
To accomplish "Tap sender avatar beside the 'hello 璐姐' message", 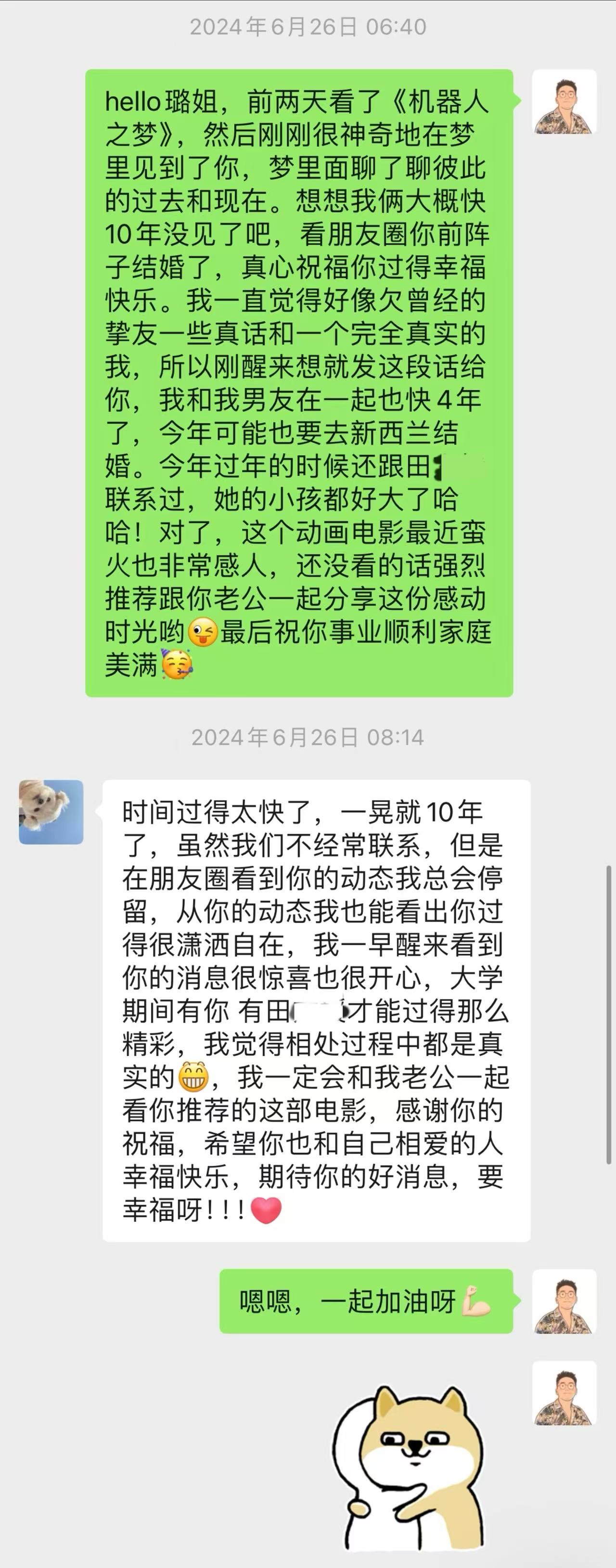I will coord(564,101).
